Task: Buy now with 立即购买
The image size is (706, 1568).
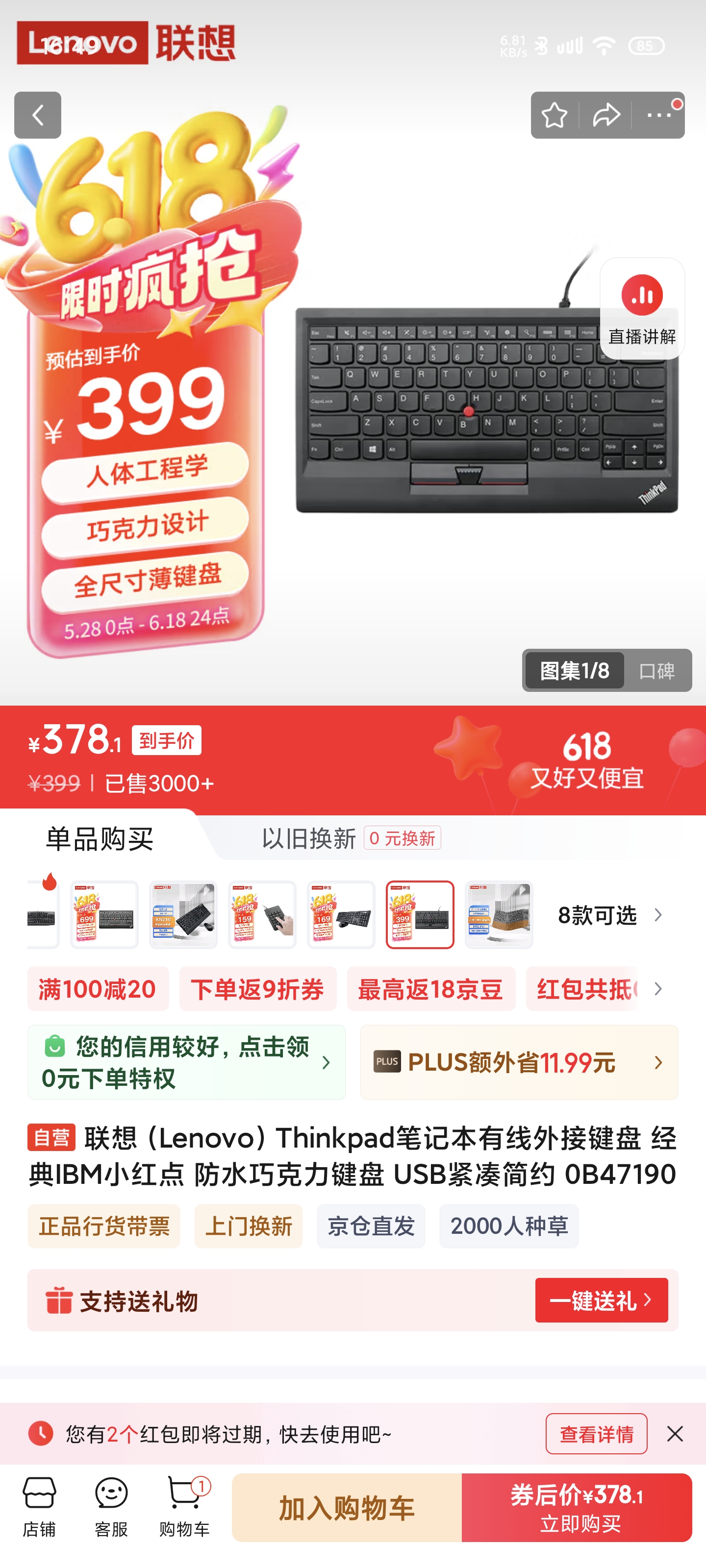Action: 576,1508
